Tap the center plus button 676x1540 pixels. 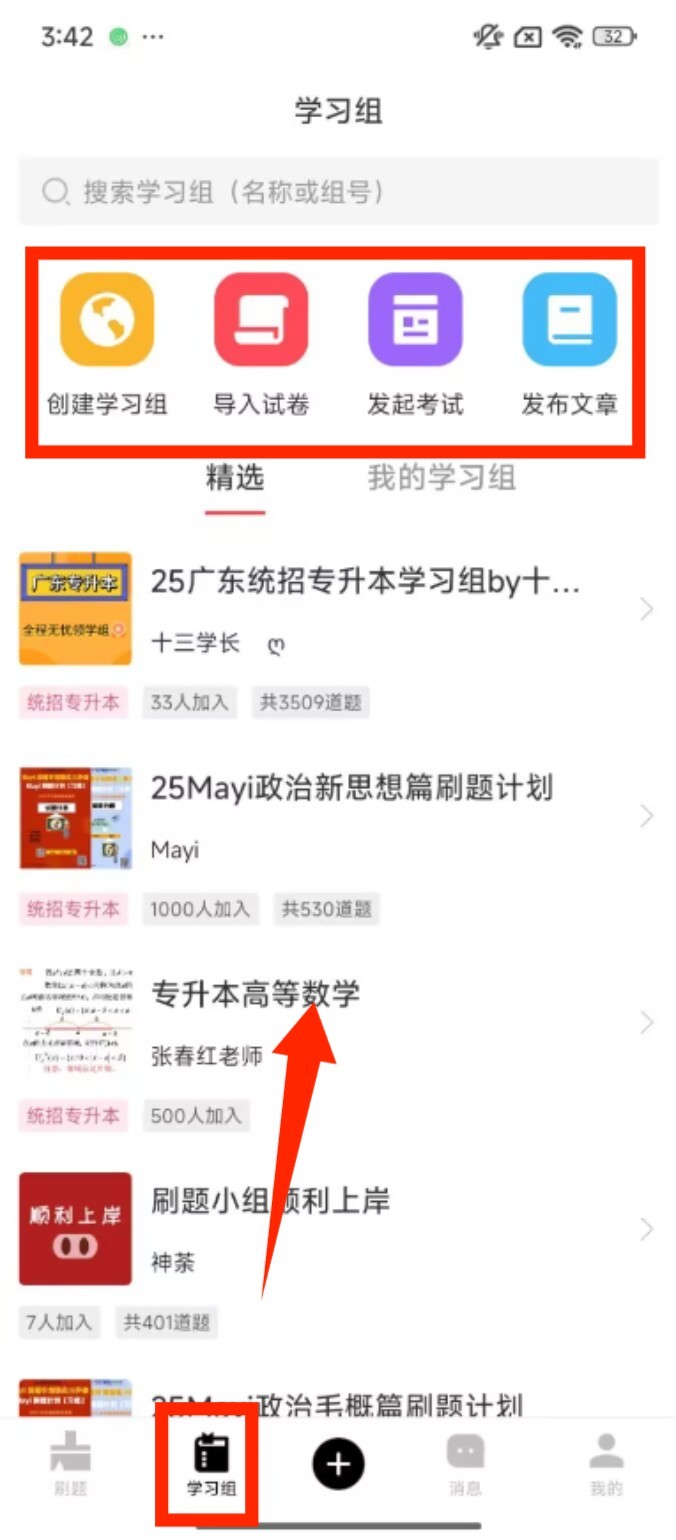[x=338, y=1464]
